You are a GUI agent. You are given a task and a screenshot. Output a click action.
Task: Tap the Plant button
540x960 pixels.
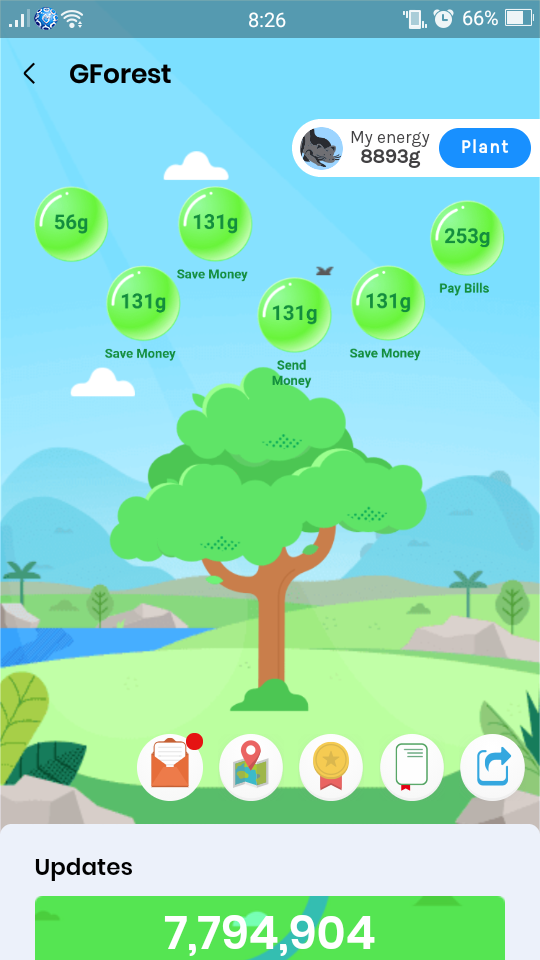click(484, 148)
